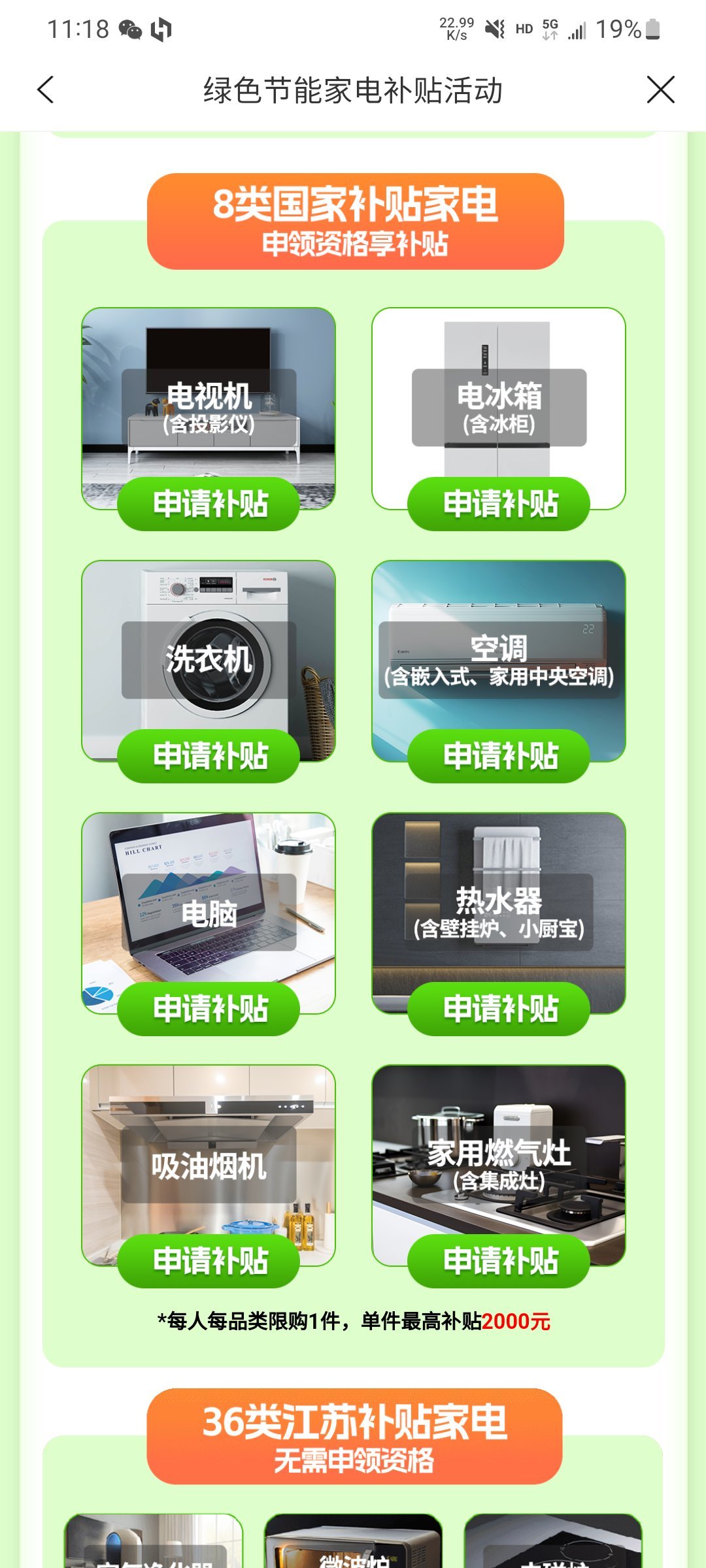706x1568 pixels.
Task: Go back from the subsidy activity page
Action: tap(46, 90)
